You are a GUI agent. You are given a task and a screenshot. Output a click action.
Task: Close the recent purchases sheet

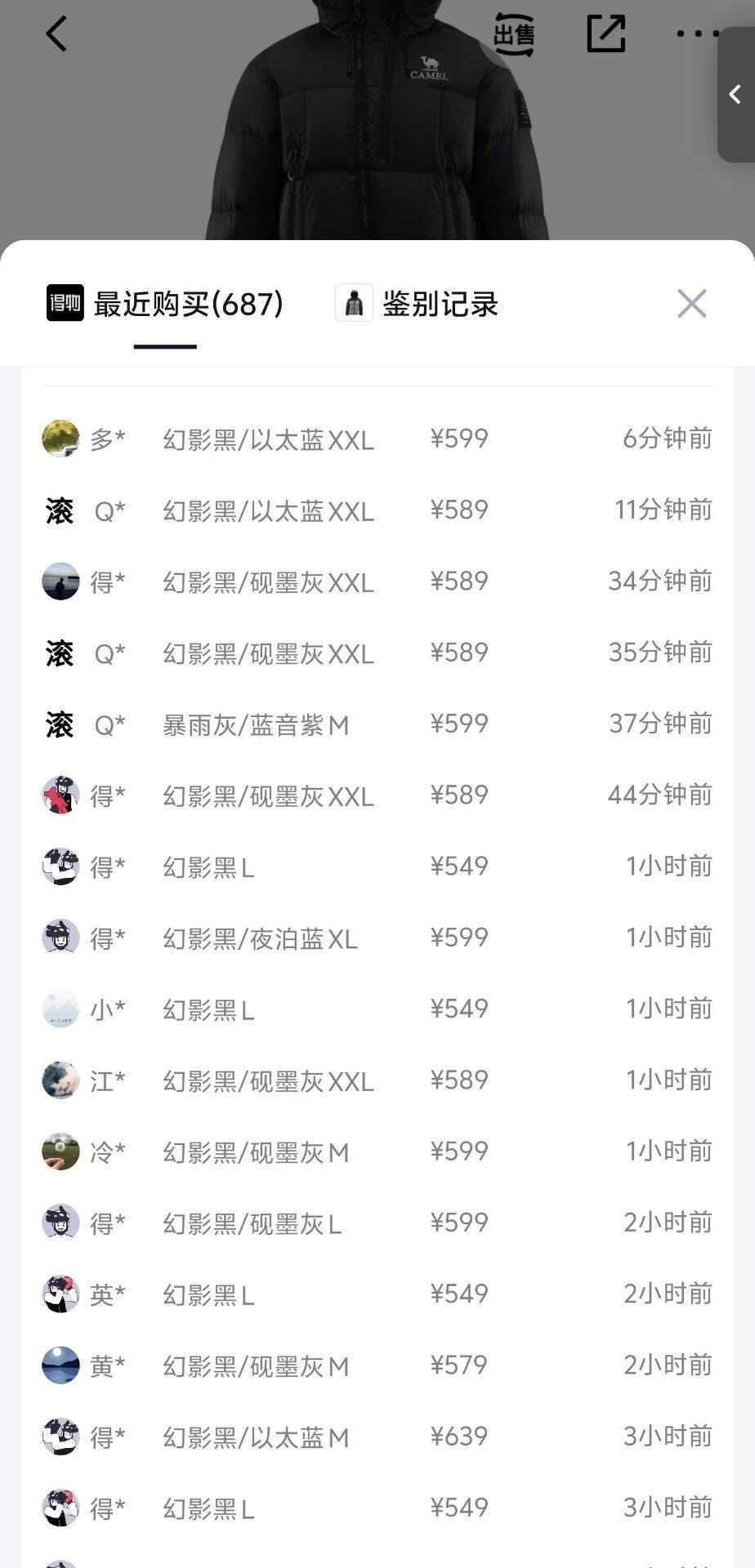(x=691, y=304)
